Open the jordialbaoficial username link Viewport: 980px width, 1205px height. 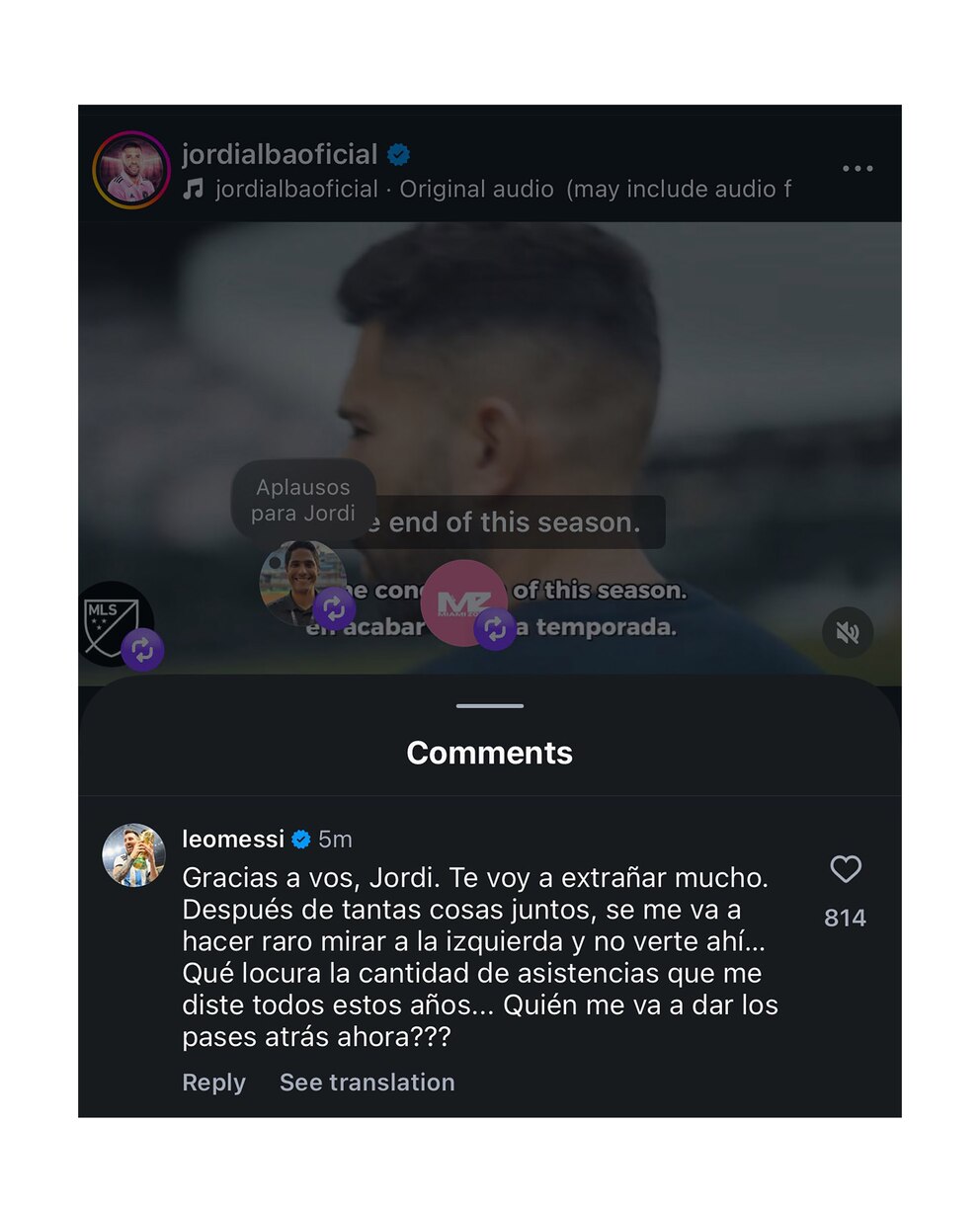coord(280,154)
